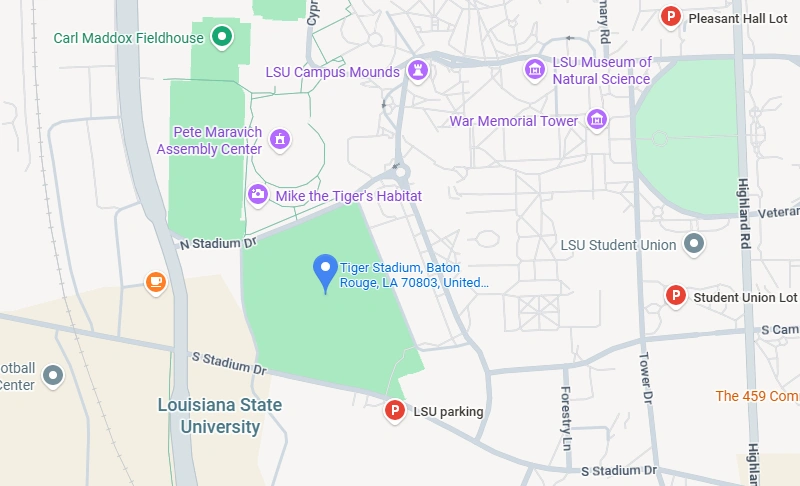The height and width of the screenshot is (486, 800).
Task: Select Mike the Tiger's Habitat marker
Action: tap(258, 194)
